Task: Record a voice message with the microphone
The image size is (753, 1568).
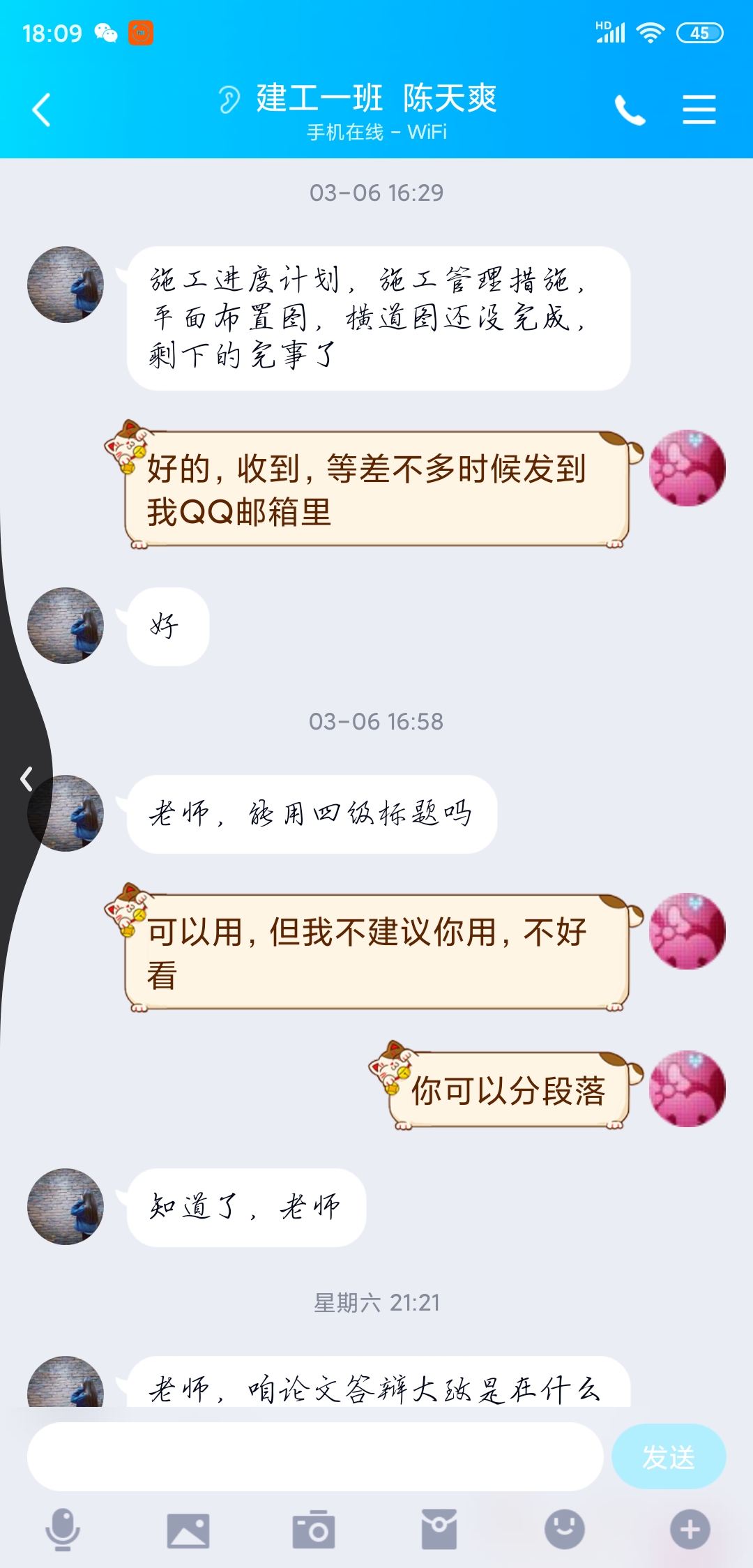Action: pos(63,1529)
